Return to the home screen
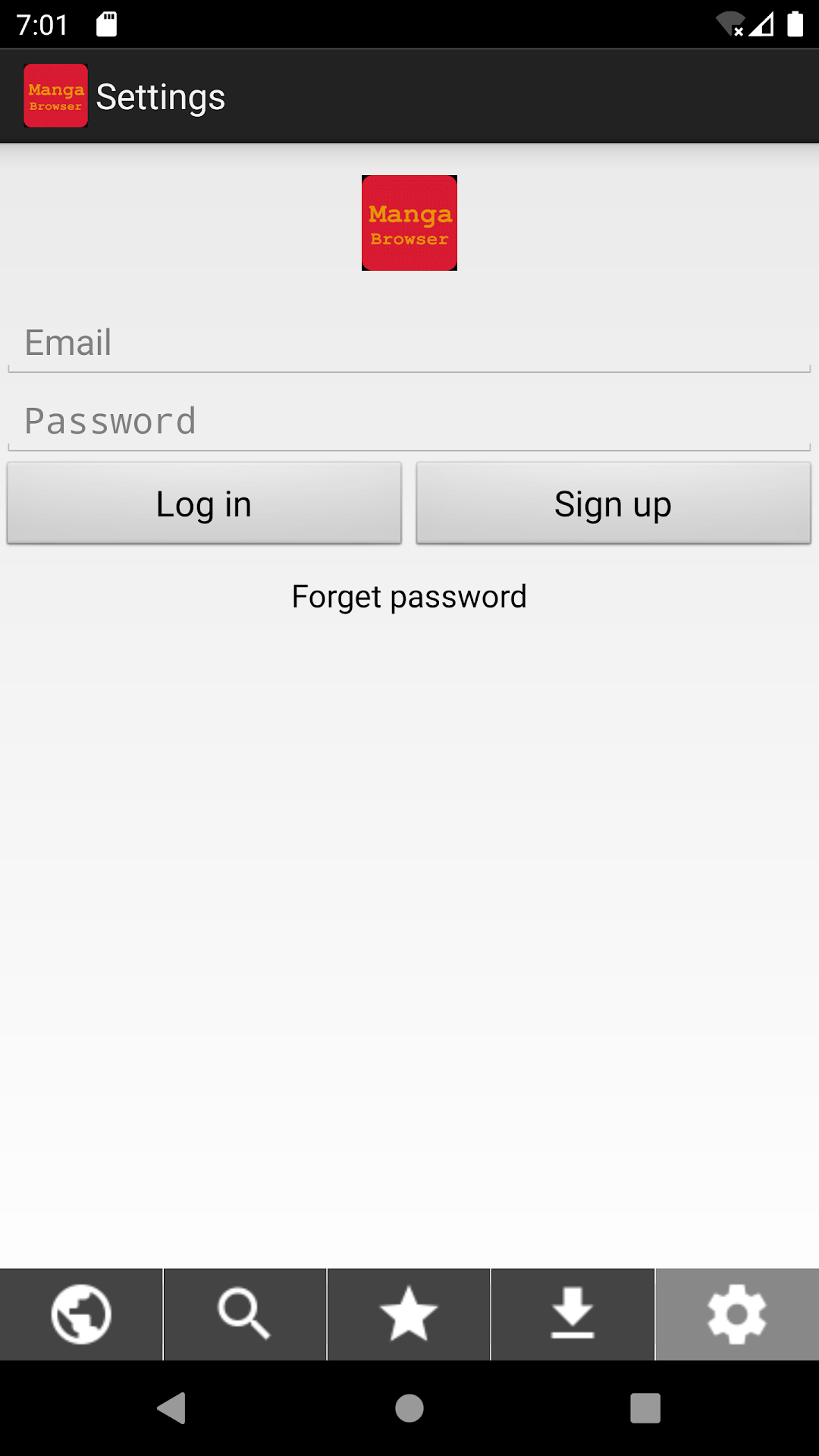This screenshot has width=819, height=1456. tap(409, 1408)
